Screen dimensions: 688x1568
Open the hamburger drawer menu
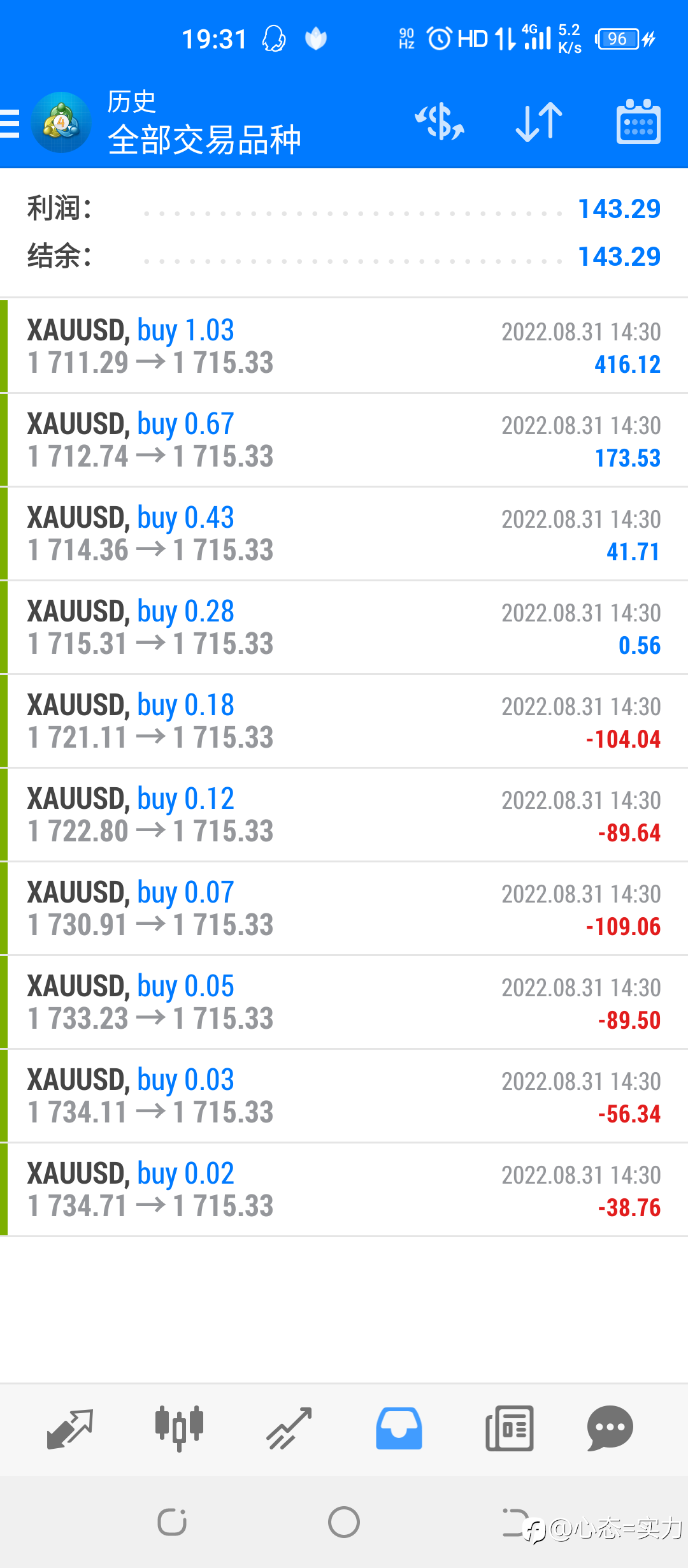click(10, 123)
